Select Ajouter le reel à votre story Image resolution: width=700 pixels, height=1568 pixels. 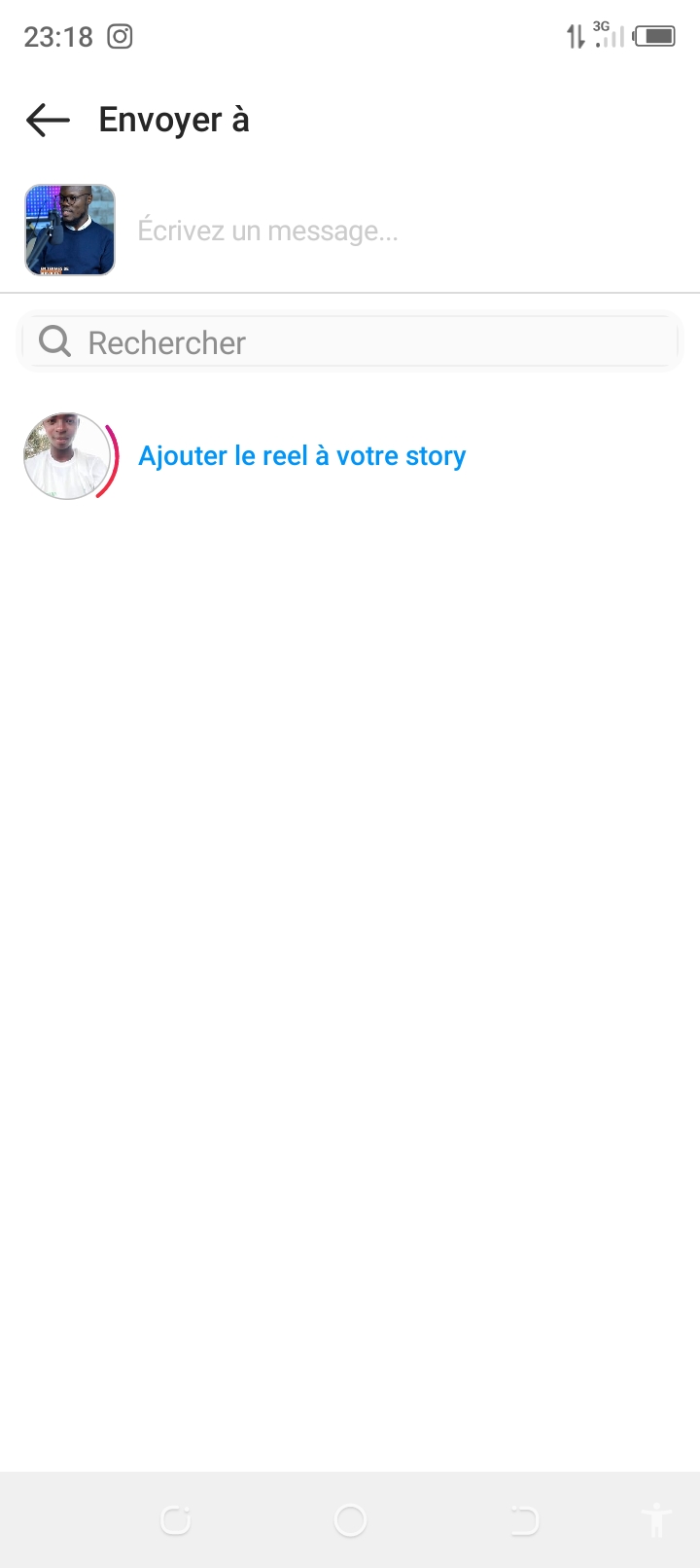[x=301, y=456]
